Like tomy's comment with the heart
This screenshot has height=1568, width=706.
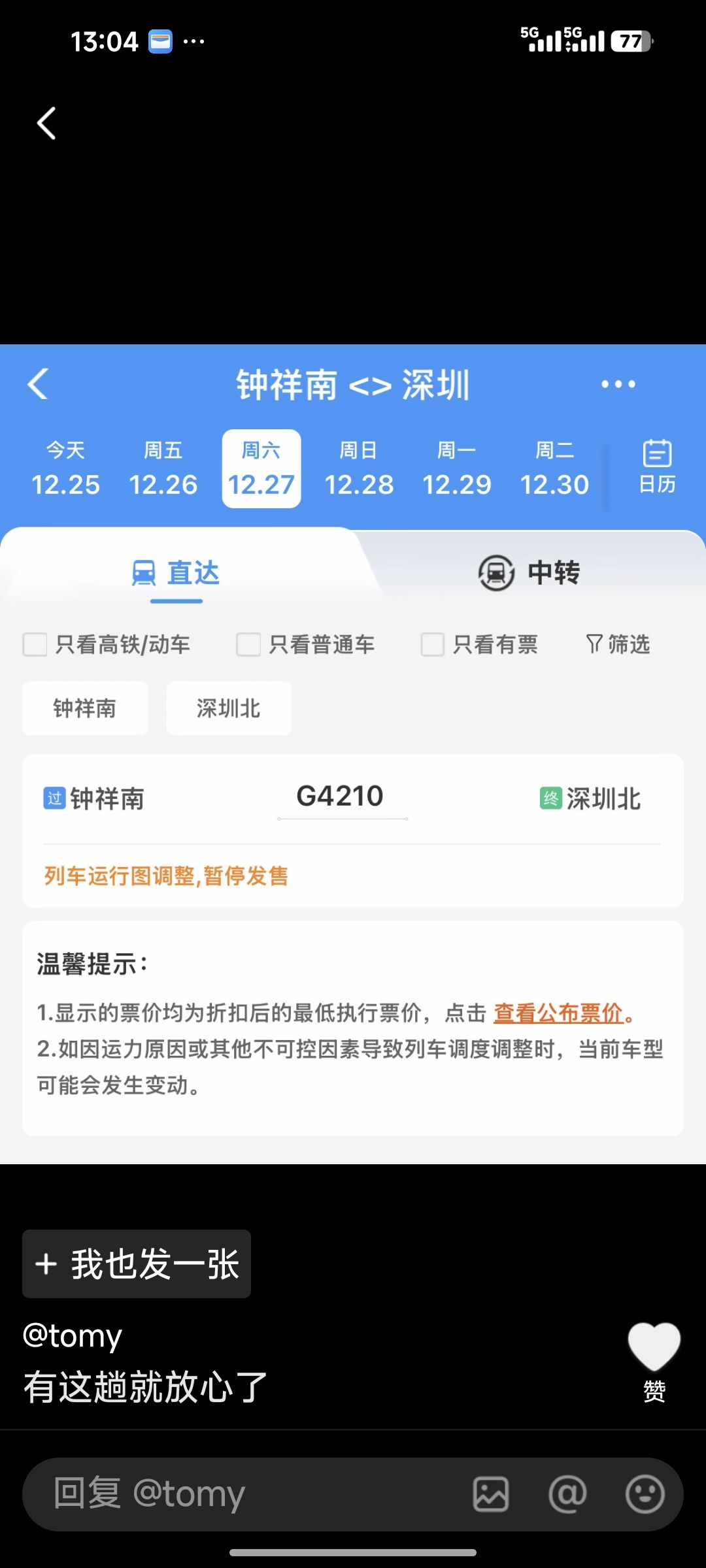tap(654, 1347)
